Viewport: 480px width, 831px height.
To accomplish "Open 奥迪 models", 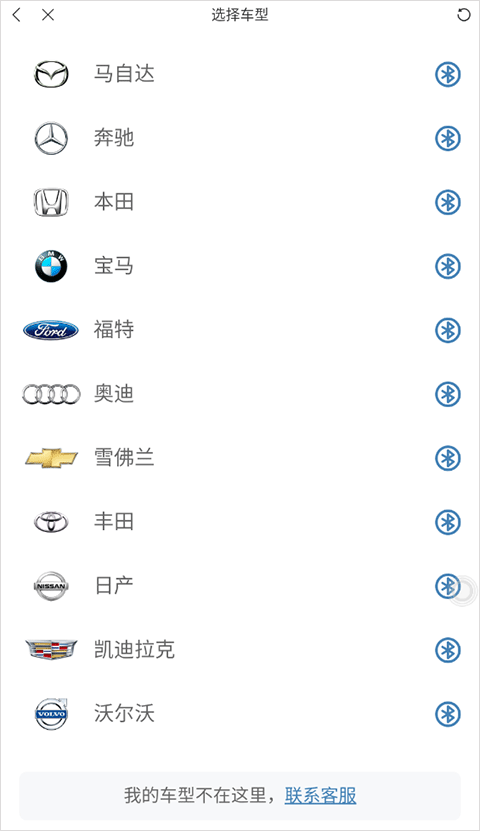I will tap(240, 394).
